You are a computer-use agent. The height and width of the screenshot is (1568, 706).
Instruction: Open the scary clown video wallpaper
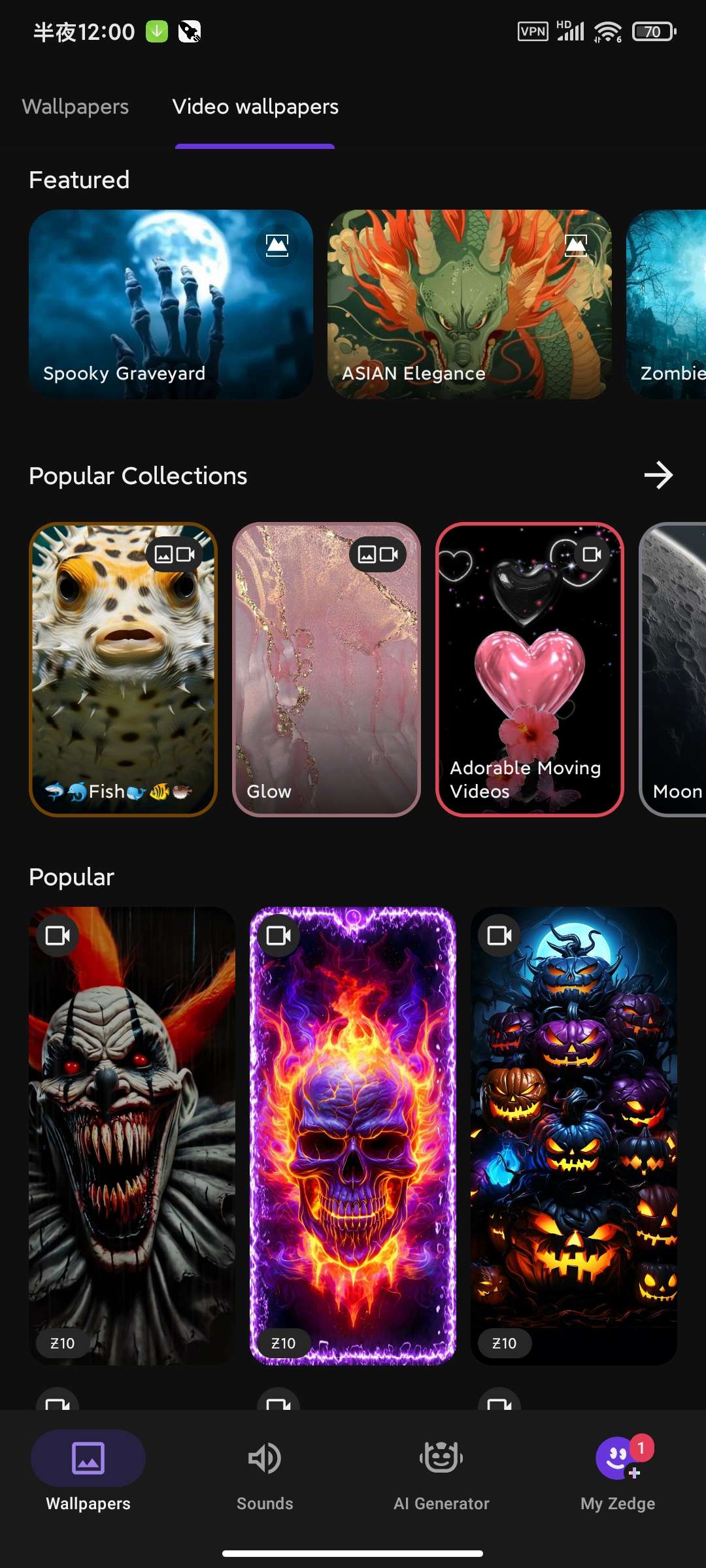[x=131, y=1135]
